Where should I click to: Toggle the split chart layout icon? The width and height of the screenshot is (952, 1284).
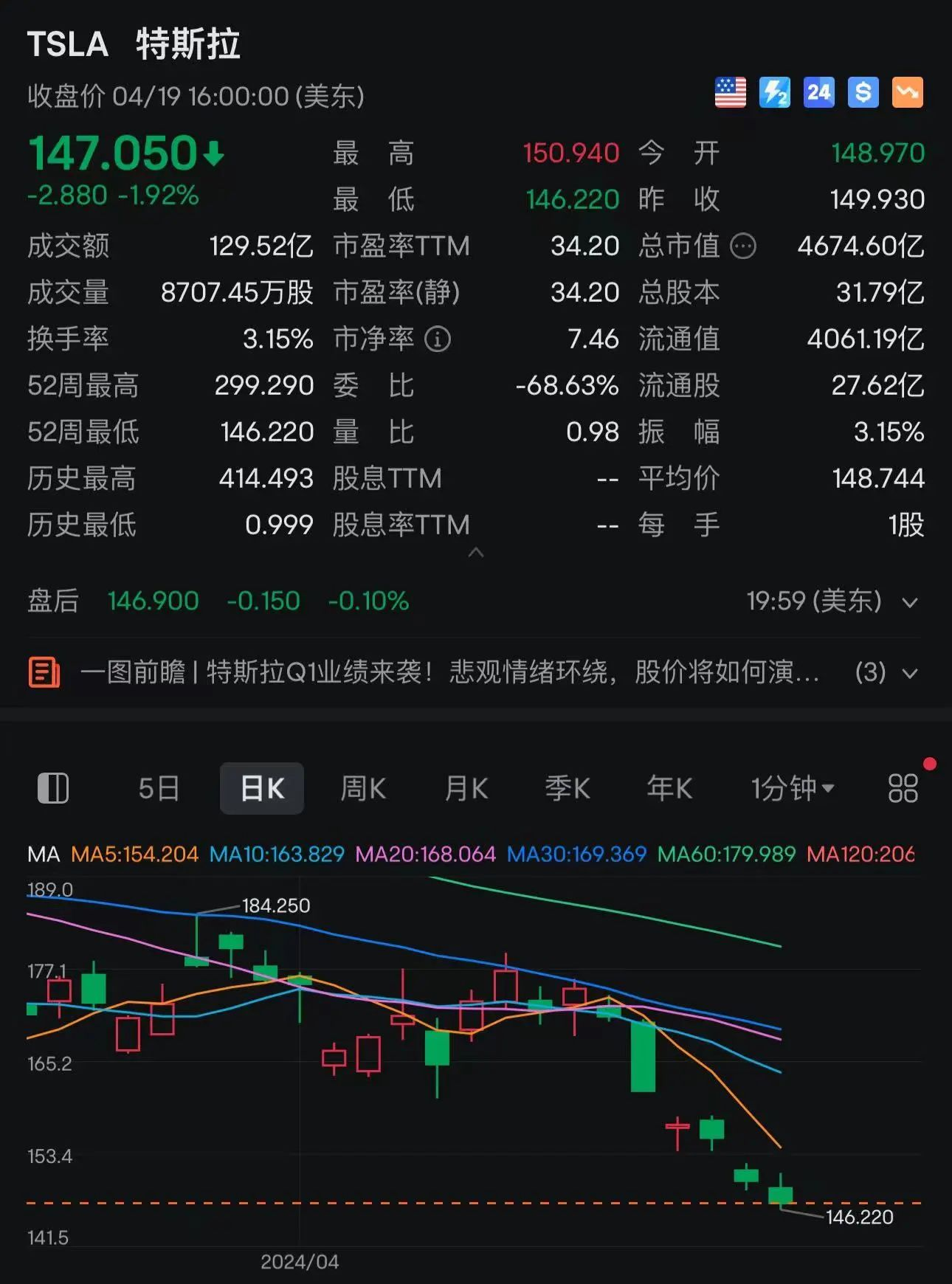(53, 788)
